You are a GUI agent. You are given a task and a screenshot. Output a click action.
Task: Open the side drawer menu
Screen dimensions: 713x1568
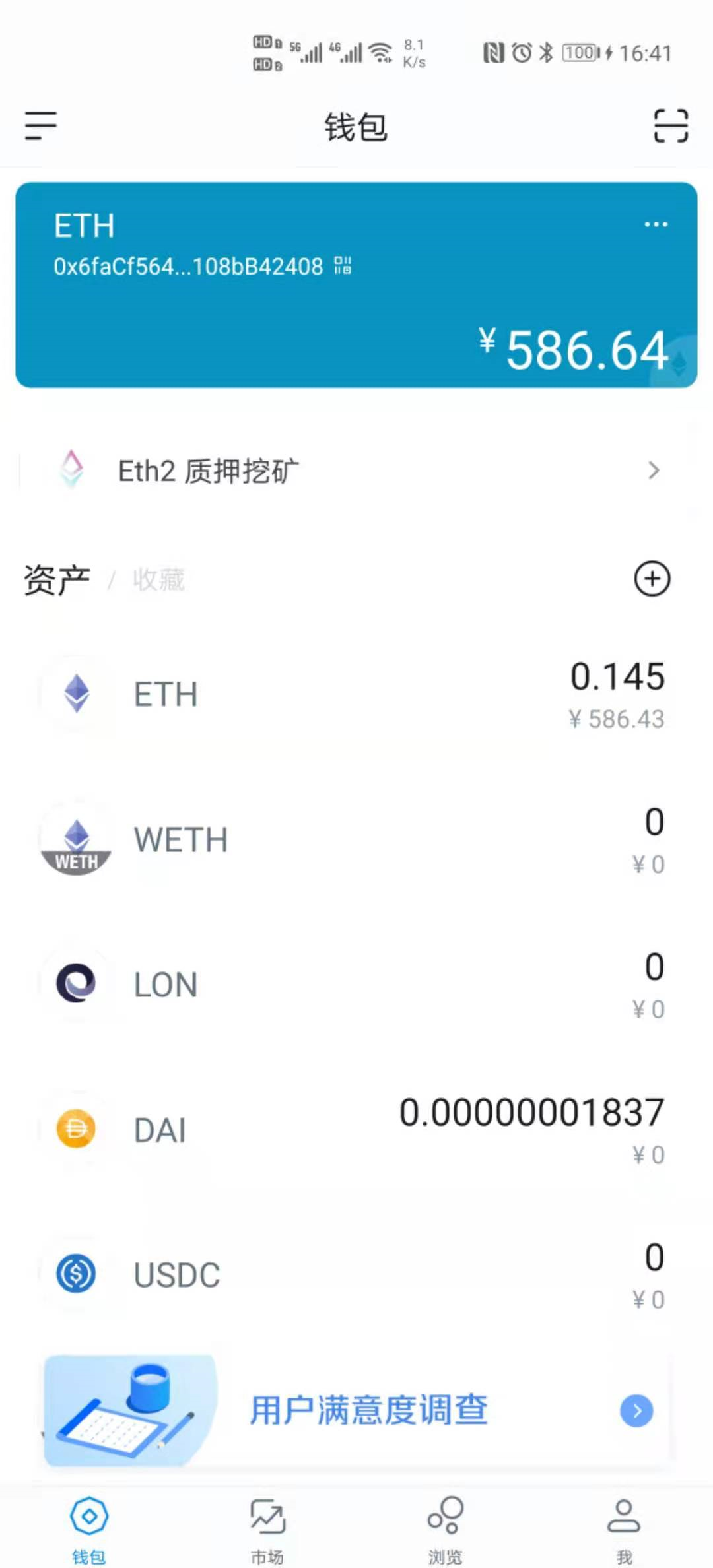(41, 125)
